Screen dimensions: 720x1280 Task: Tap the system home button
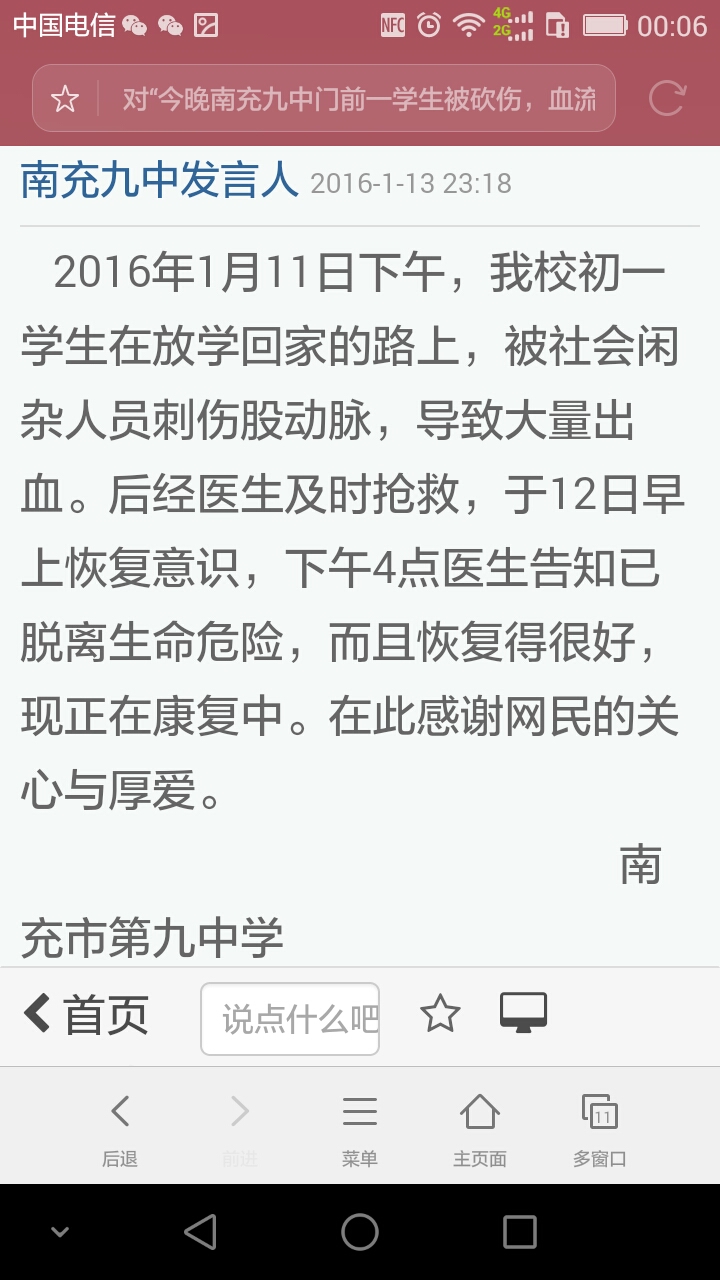[x=360, y=1232]
